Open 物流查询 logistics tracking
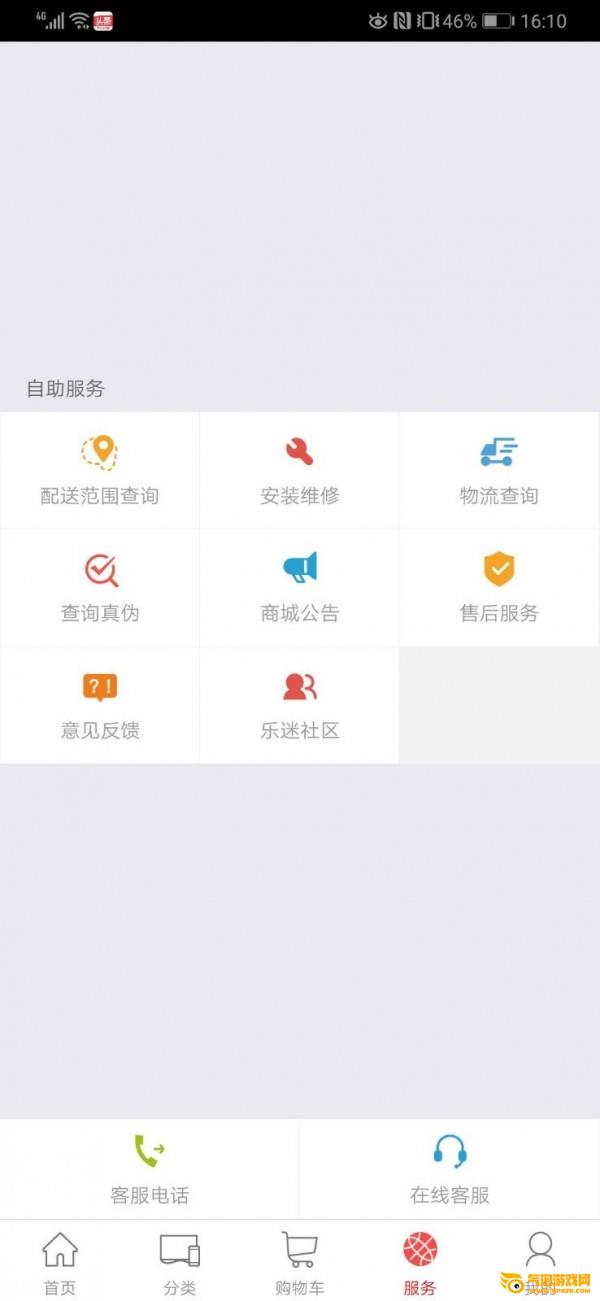 coord(499,470)
